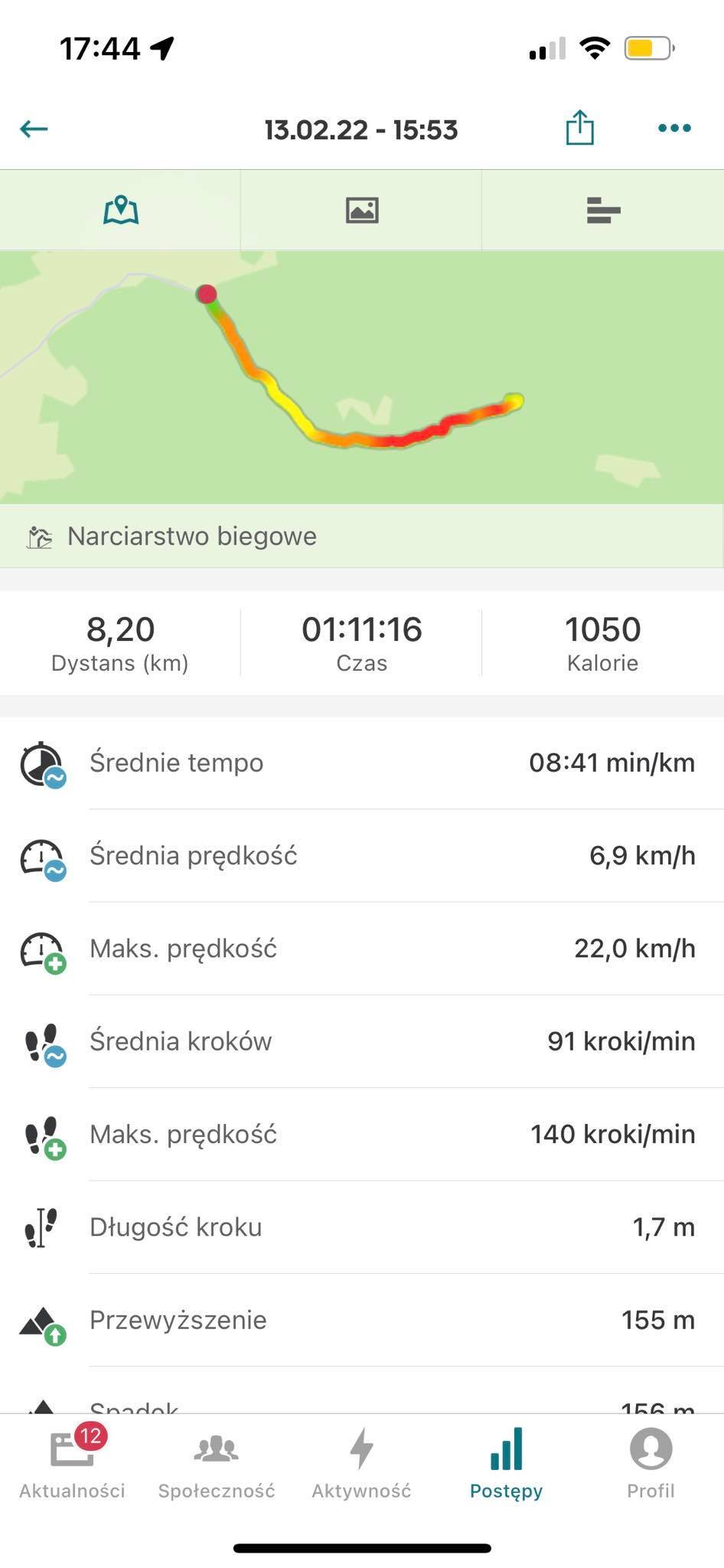Open the workout route map
Image resolution: width=724 pixels, height=1568 pixels.
362,377
